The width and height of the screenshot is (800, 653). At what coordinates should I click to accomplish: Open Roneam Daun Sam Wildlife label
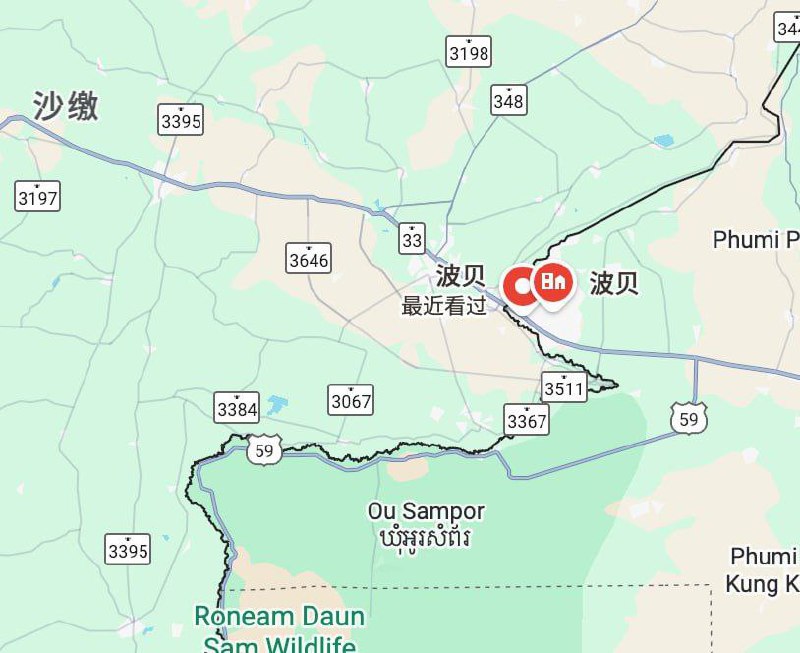(280, 629)
